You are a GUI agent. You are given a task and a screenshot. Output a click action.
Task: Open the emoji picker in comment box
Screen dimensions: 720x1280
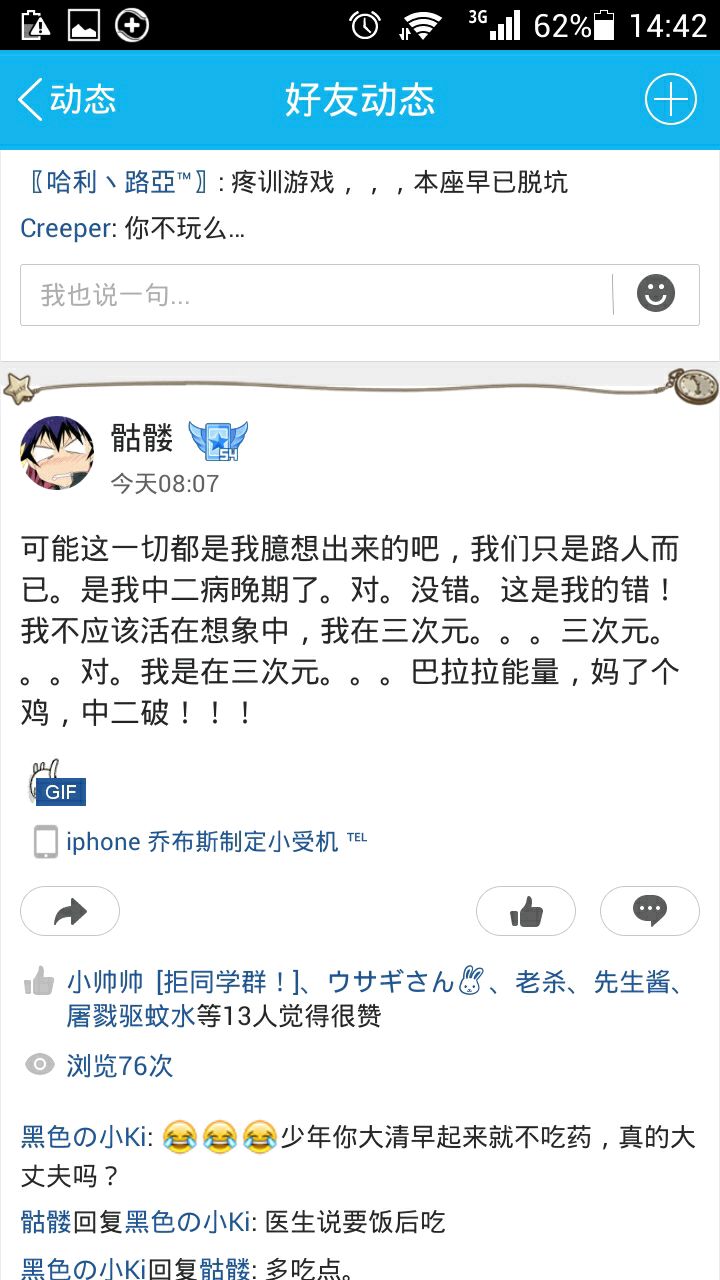[x=656, y=294]
